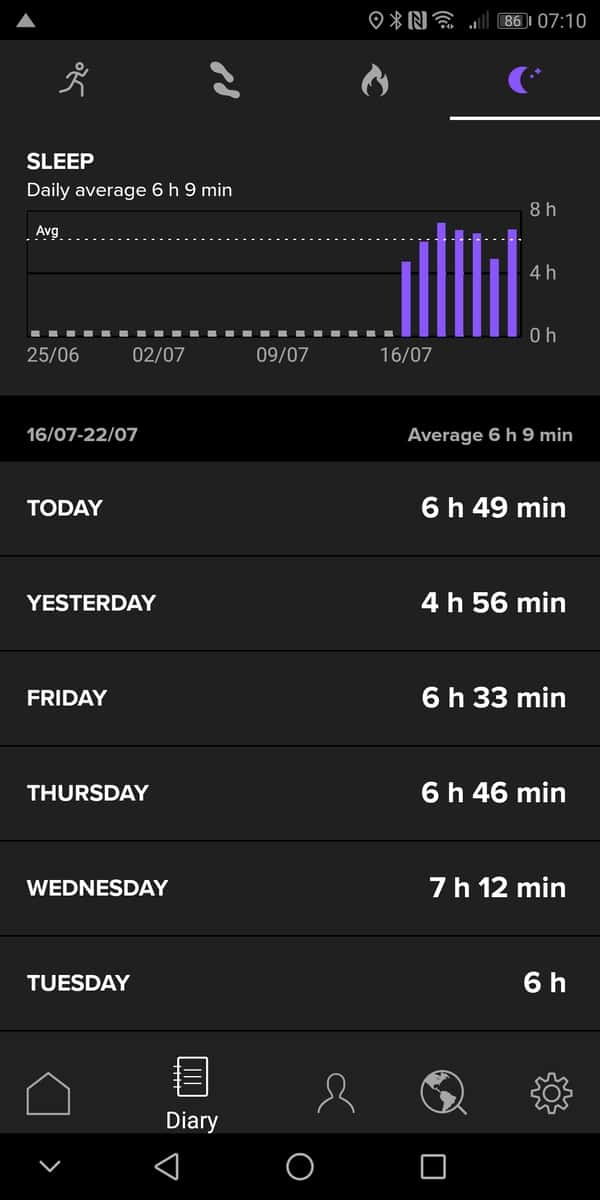Open the settings gear tab
The height and width of the screenshot is (1200, 600).
point(551,1092)
